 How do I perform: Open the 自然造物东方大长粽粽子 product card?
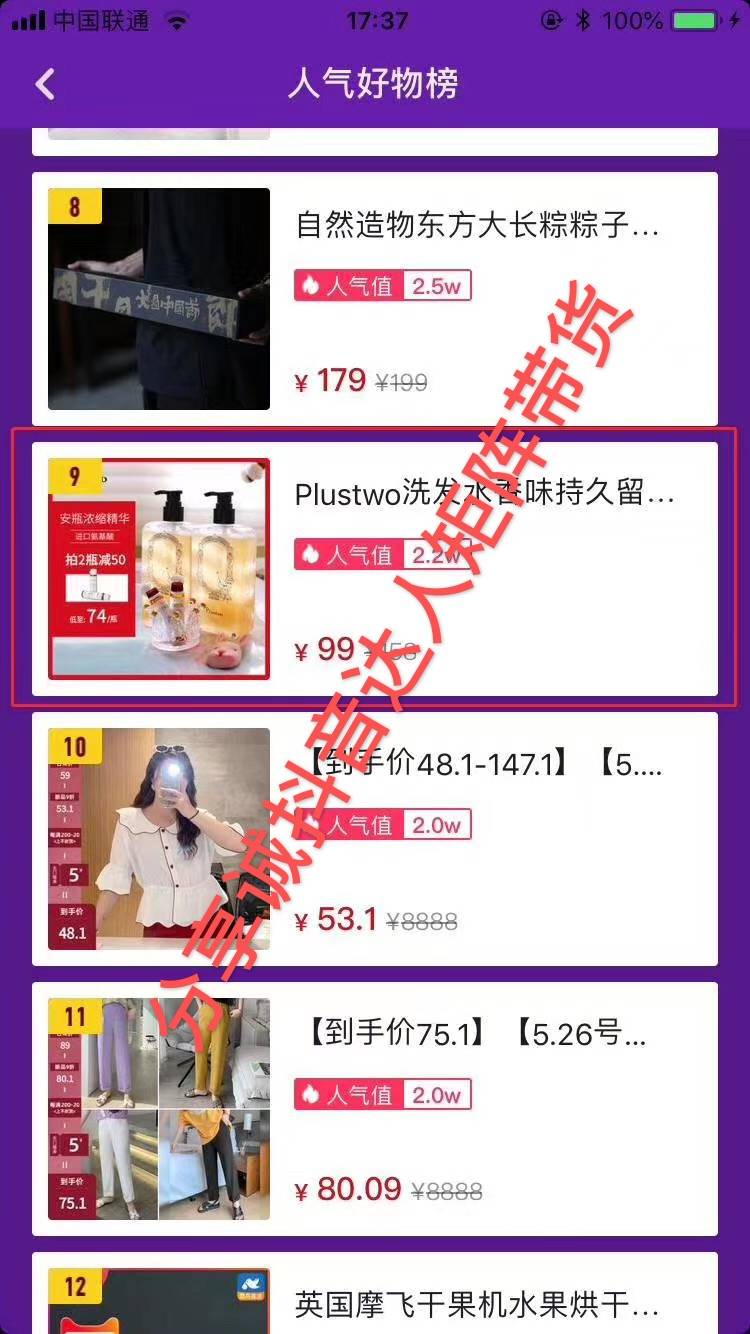[375, 299]
